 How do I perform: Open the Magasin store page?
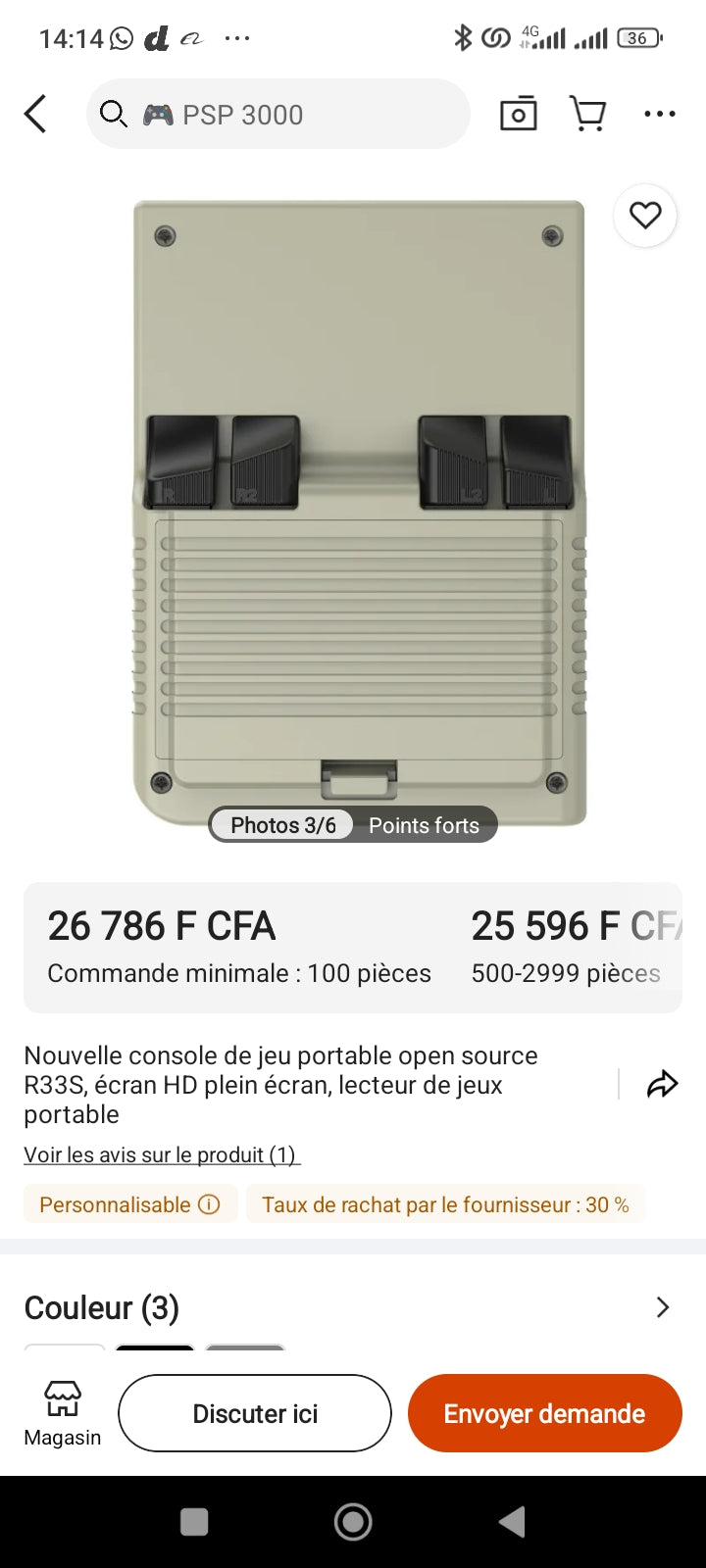[63, 1413]
